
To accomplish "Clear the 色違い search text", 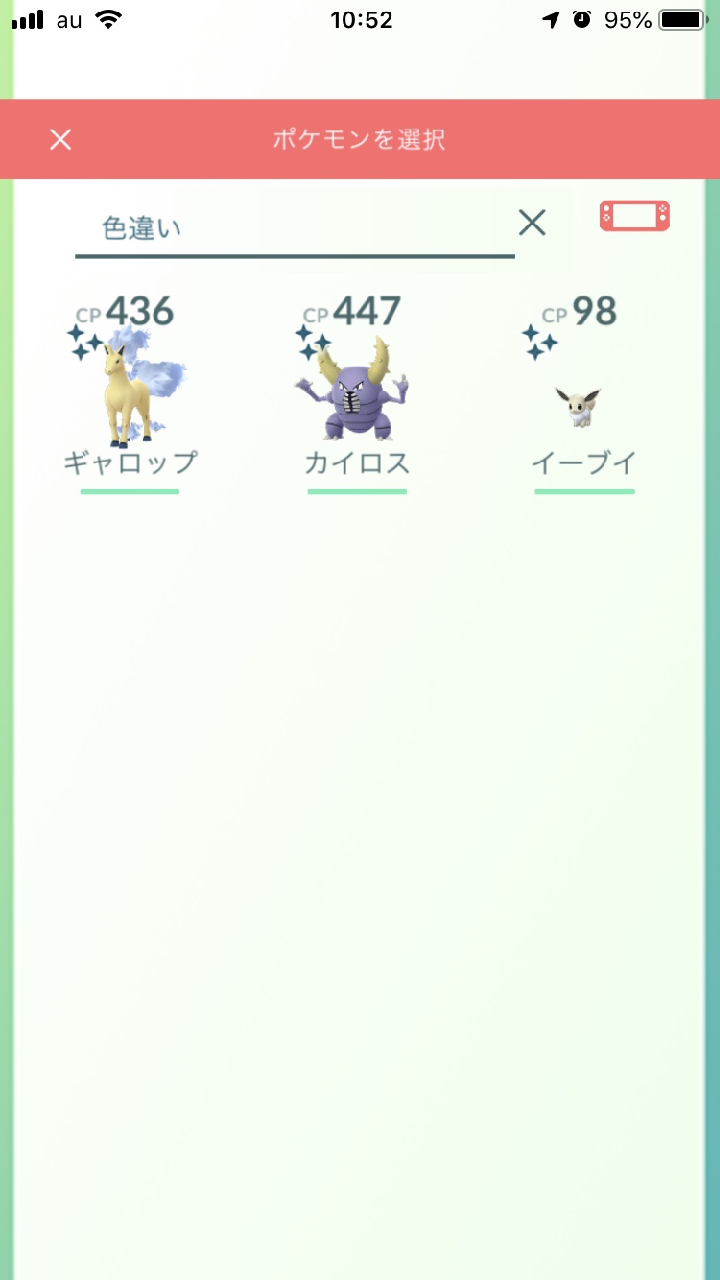I will pos(532,223).
